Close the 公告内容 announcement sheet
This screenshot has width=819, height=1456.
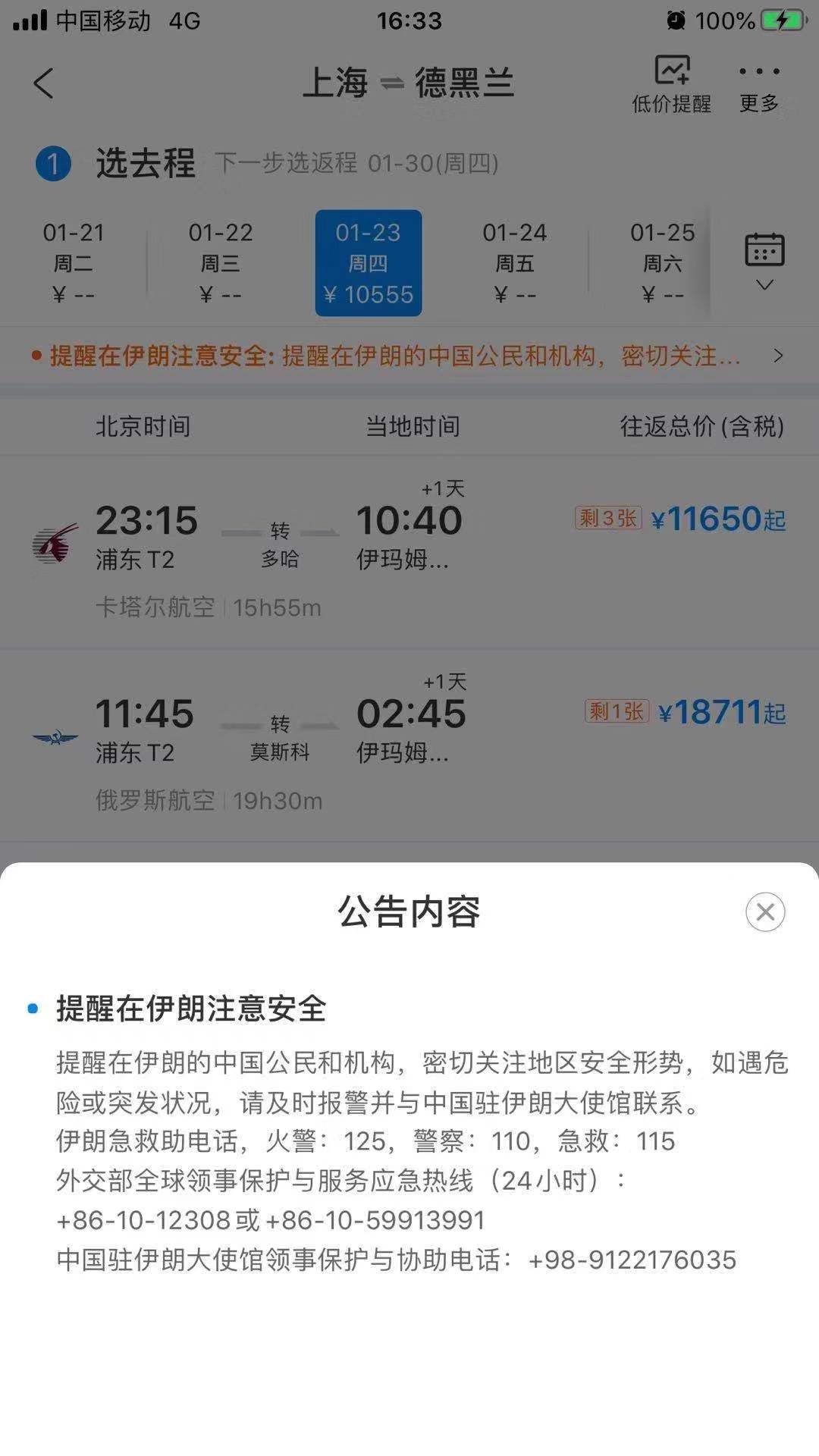click(x=764, y=912)
